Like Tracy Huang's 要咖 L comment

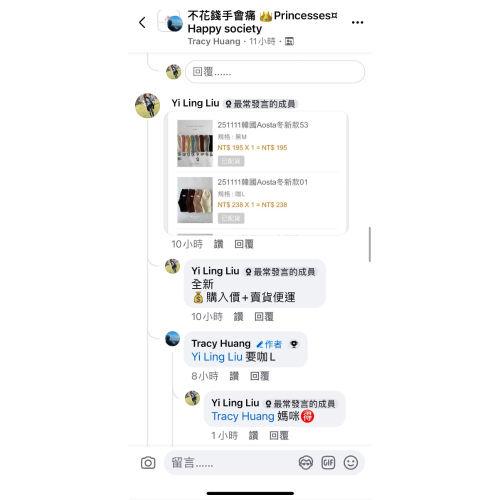pos(234,376)
